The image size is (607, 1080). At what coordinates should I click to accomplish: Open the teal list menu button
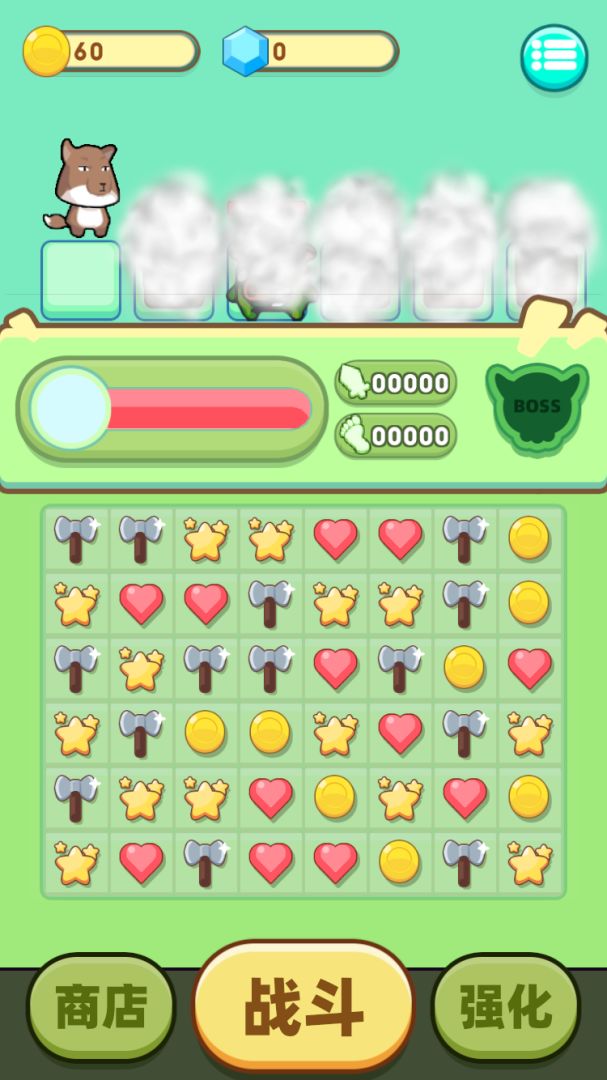[554, 57]
